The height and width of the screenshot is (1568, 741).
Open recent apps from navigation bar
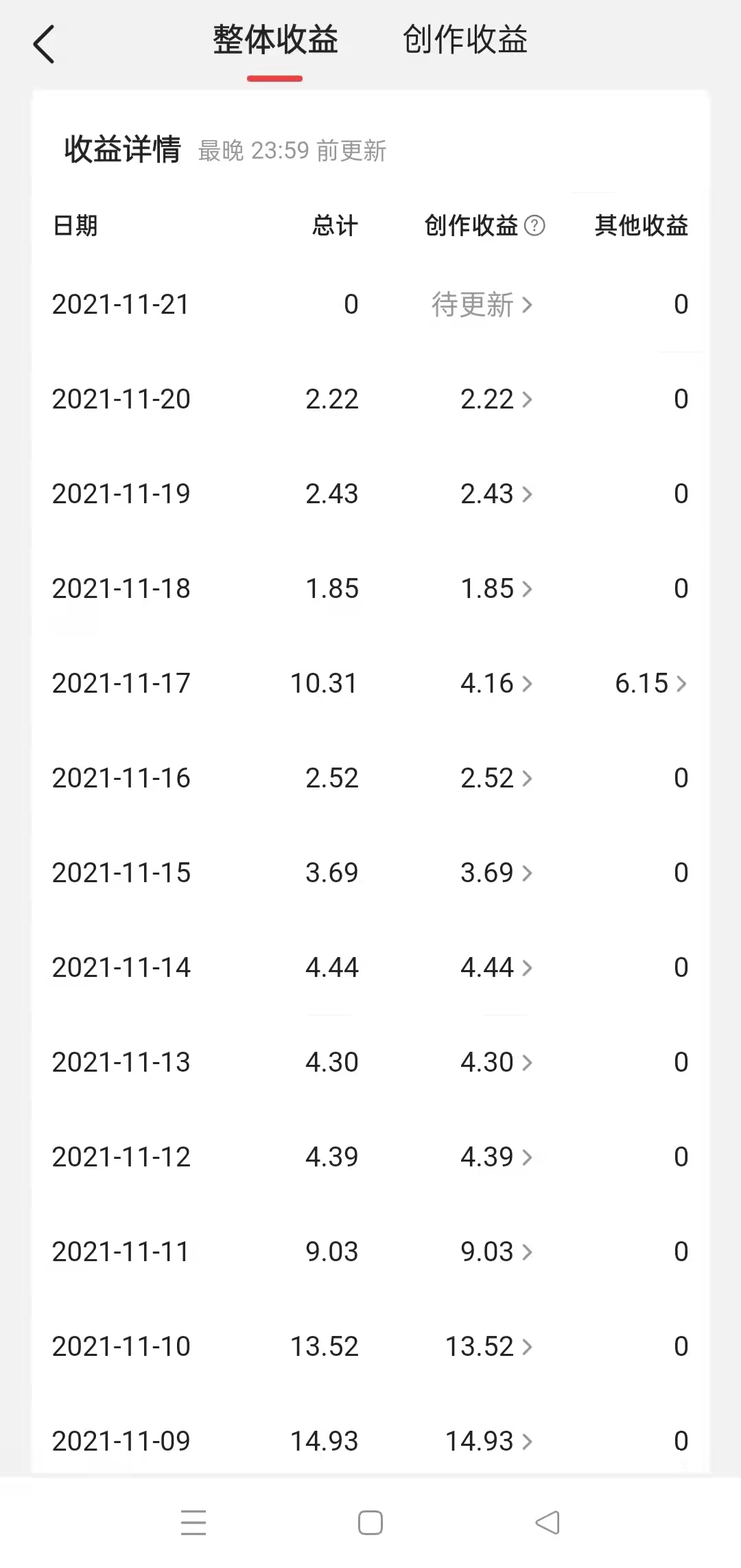(193, 1523)
